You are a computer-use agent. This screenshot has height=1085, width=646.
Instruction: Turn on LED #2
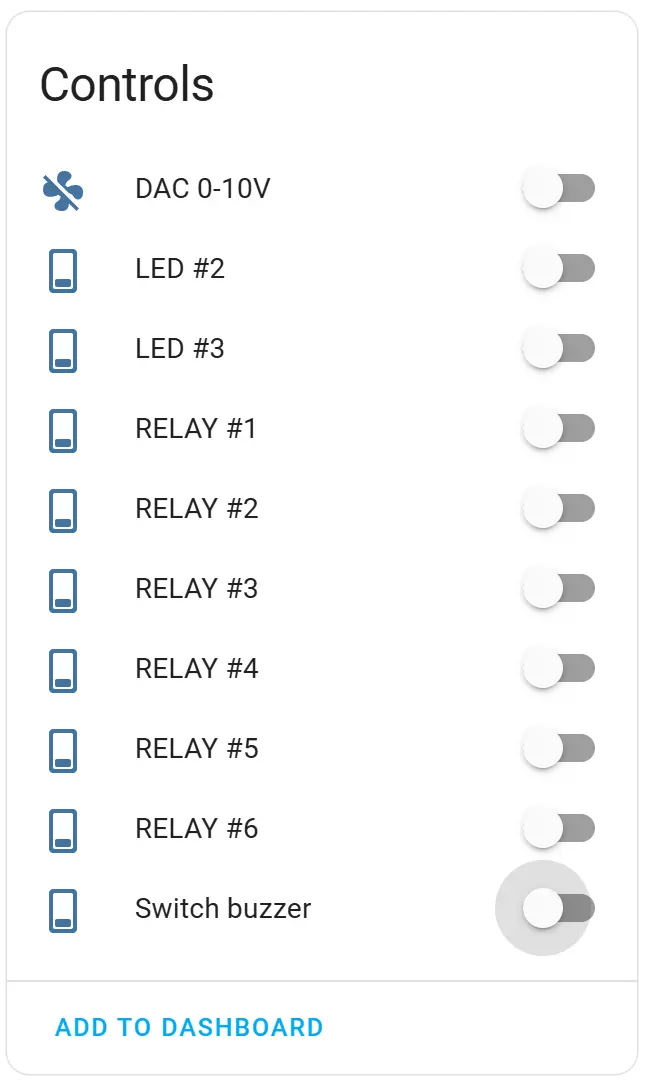559,268
